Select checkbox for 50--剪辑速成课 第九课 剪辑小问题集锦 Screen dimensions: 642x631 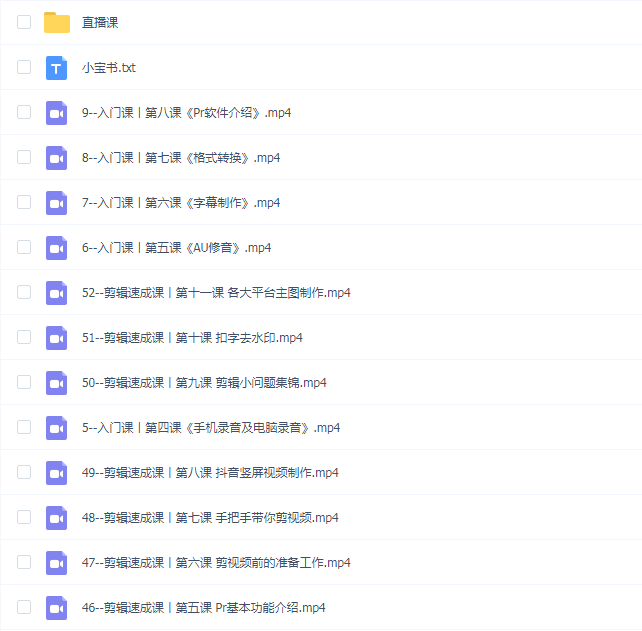coord(24,382)
